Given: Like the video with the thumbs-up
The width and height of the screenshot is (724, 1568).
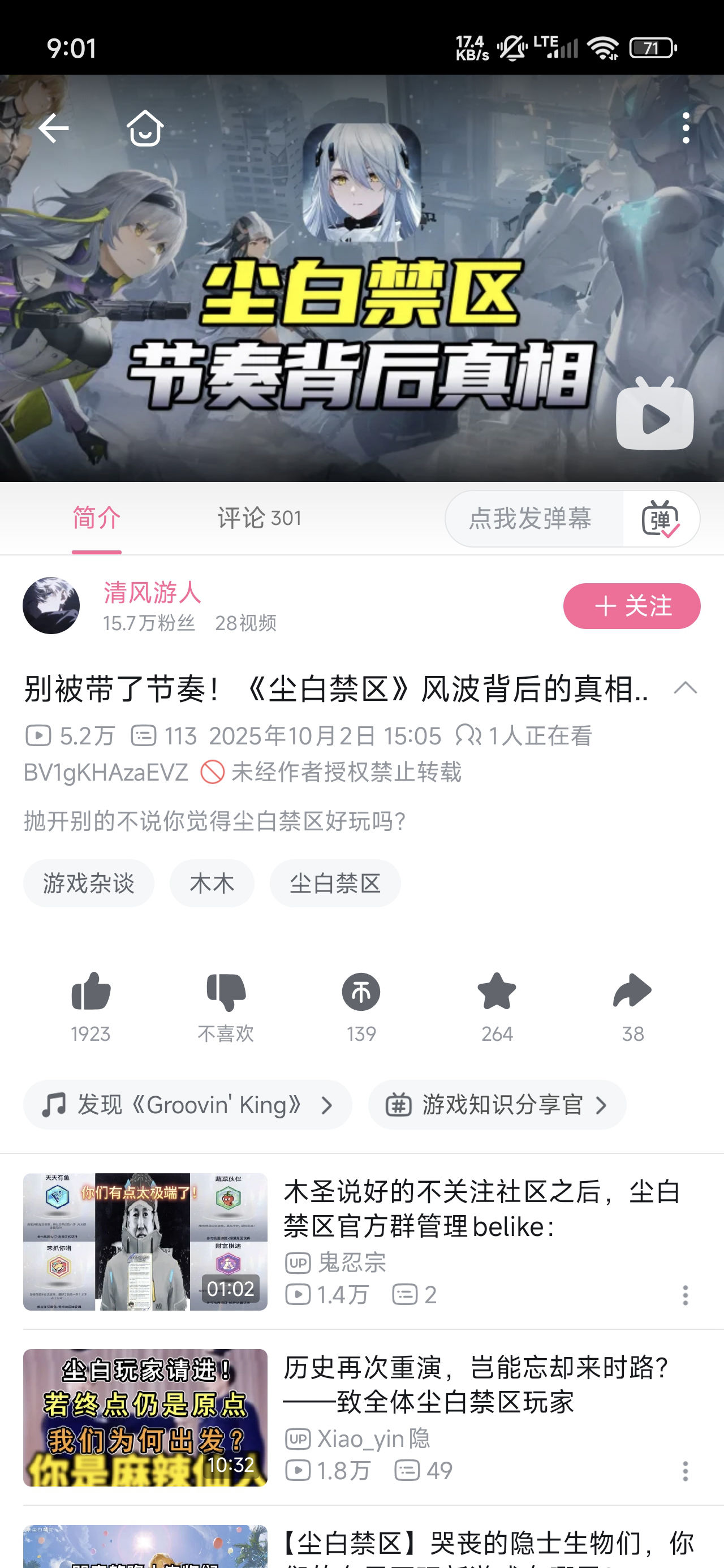Looking at the screenshot, I should [90, 993].
